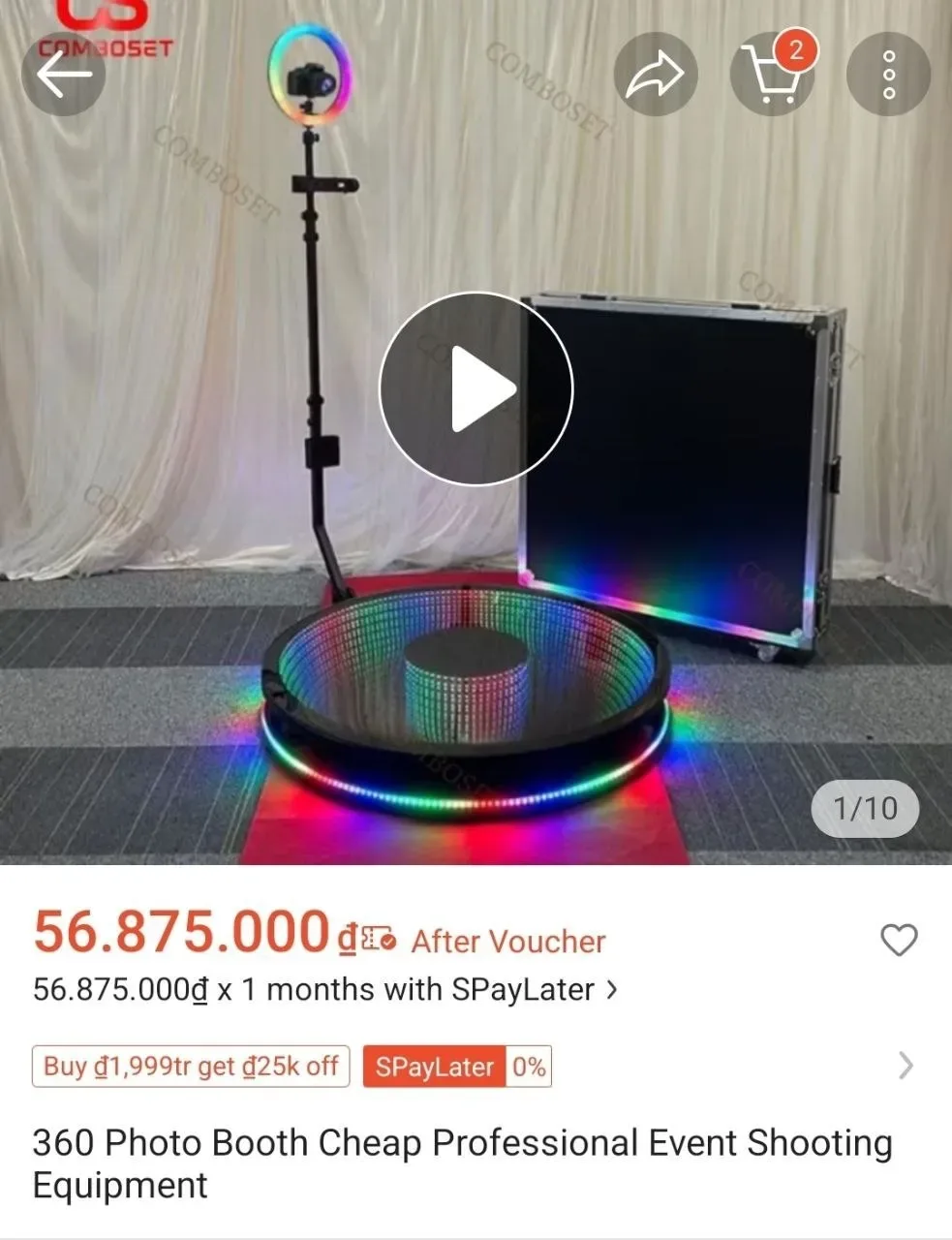This screenshot has width=952, height=1240.
Task: Share this product listing
Action: pos(656,75)
